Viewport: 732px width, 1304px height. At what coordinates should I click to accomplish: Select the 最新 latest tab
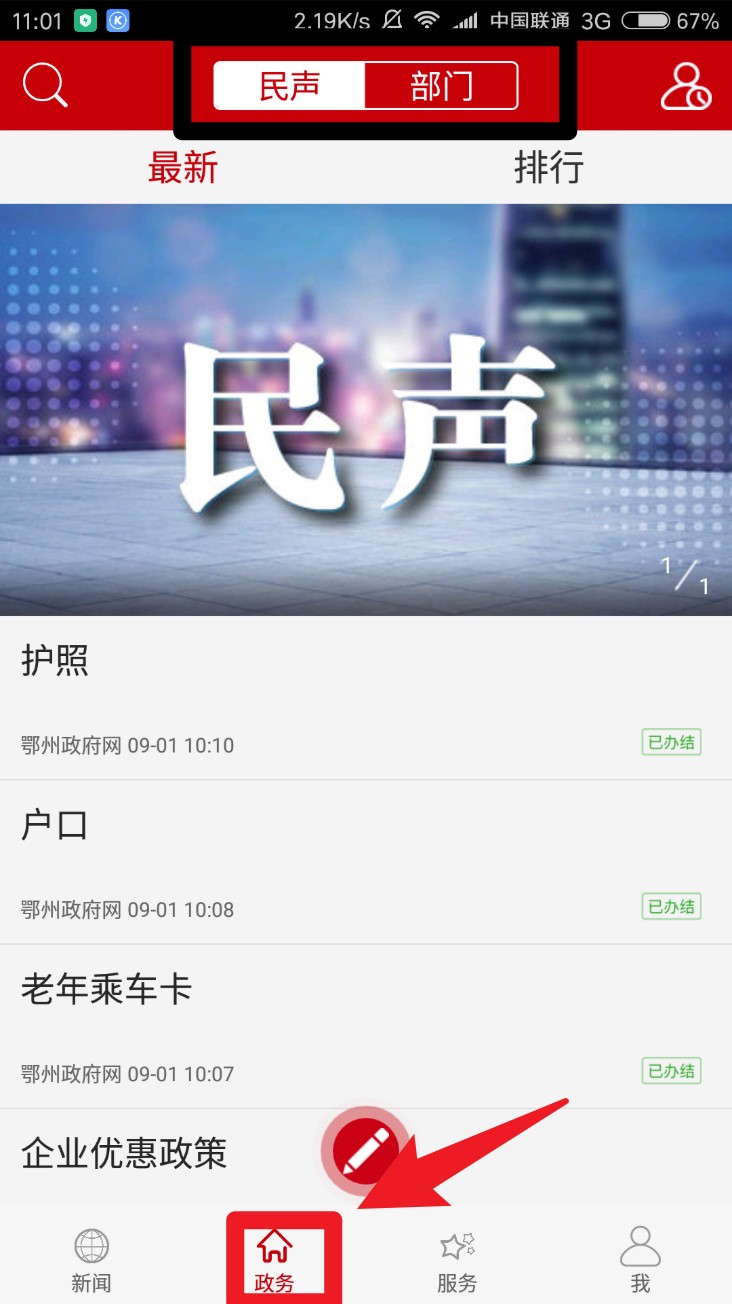(184, 168)
